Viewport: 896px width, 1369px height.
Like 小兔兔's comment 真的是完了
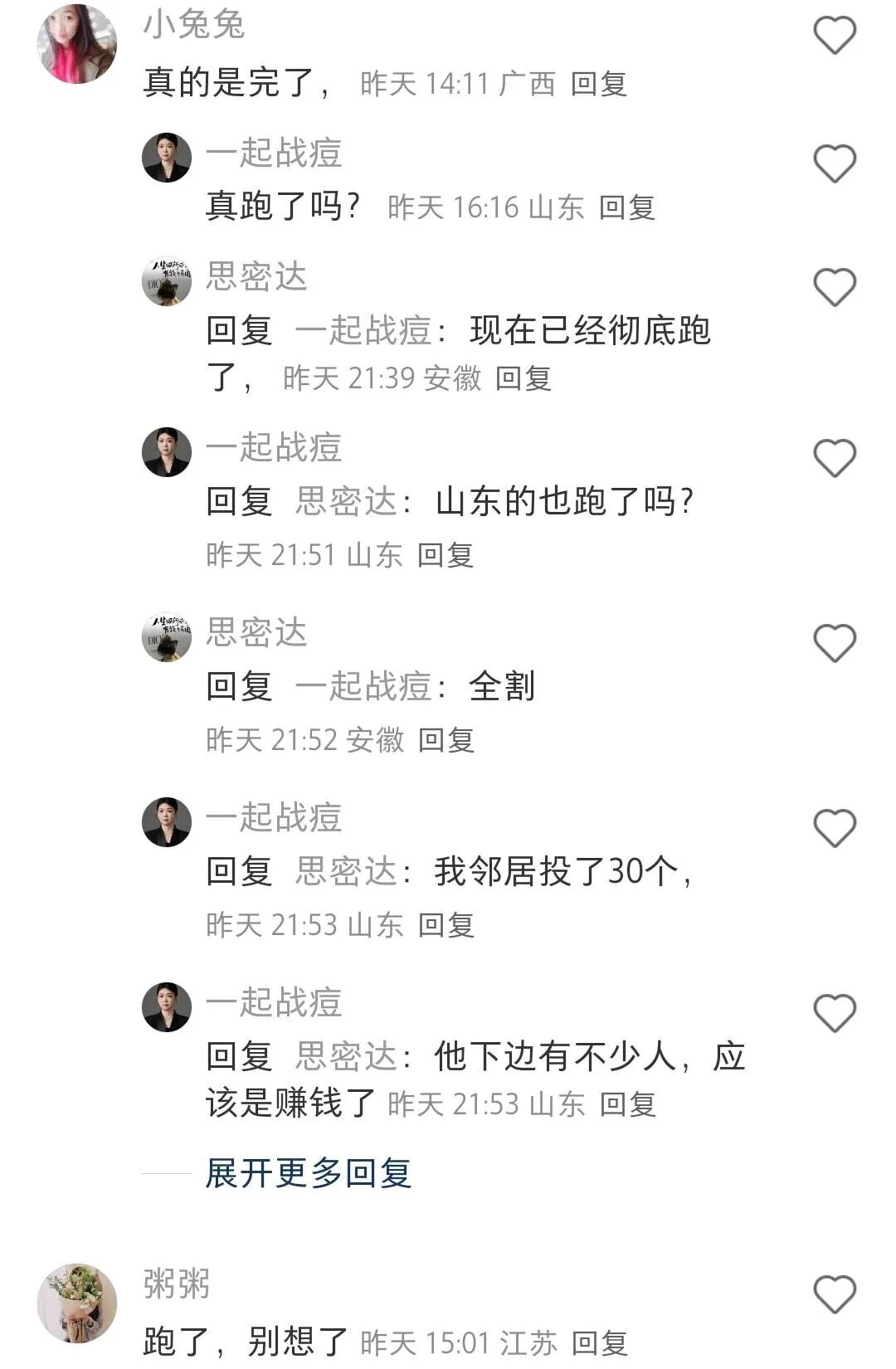click(x=834, y=36)
